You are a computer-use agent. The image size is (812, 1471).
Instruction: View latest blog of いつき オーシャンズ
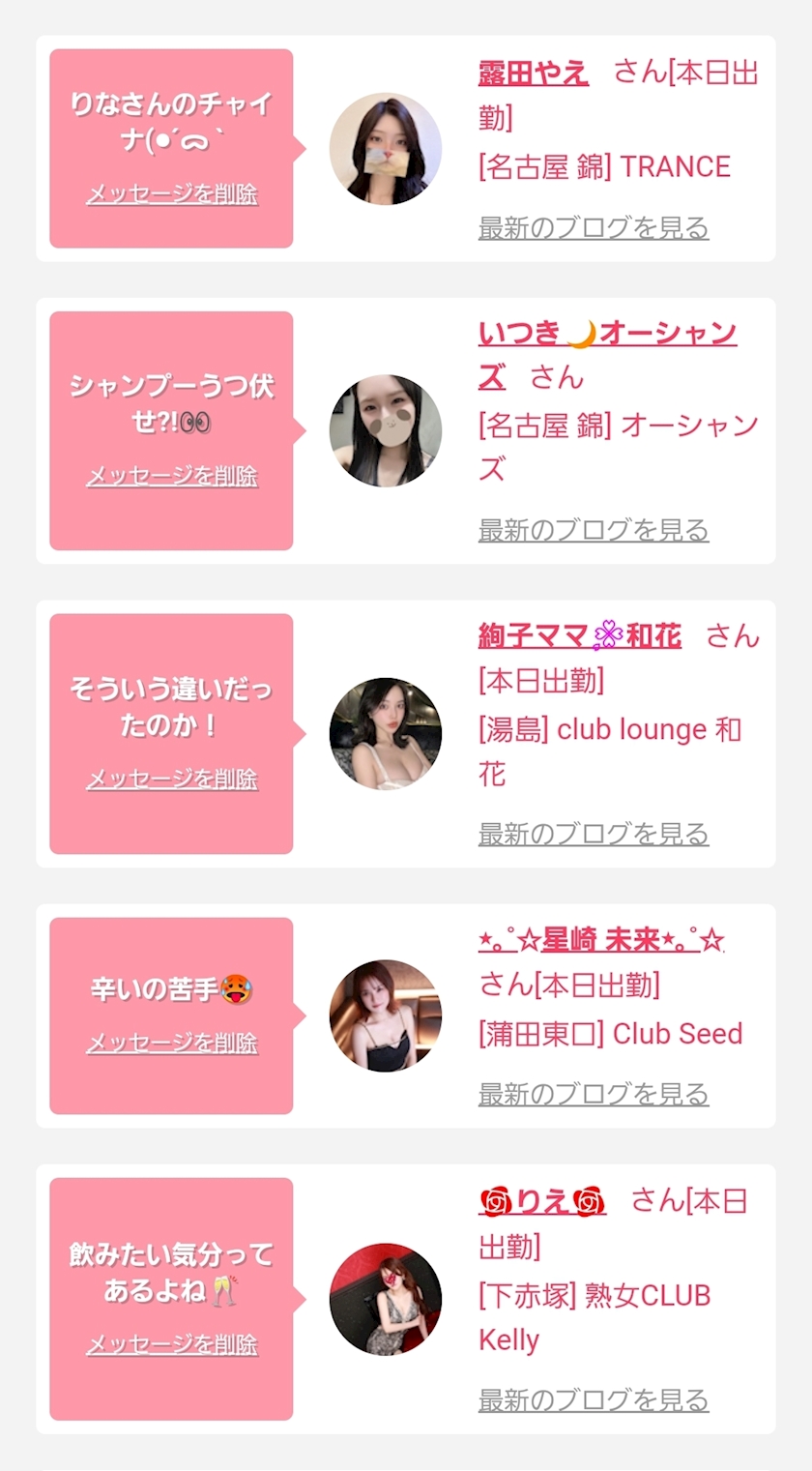pyautogui.click(x=594, y=530)
